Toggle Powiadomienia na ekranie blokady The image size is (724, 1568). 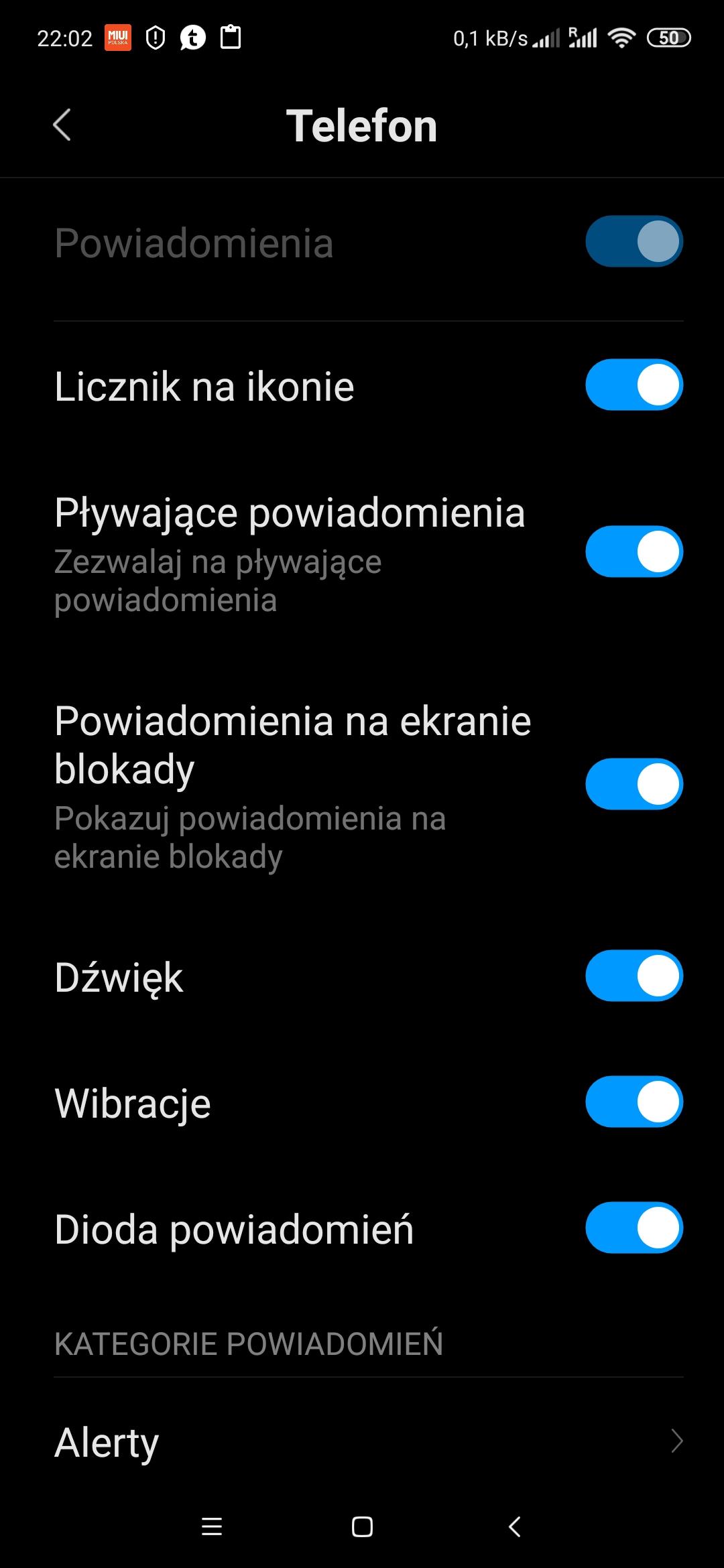coord(633,784)
